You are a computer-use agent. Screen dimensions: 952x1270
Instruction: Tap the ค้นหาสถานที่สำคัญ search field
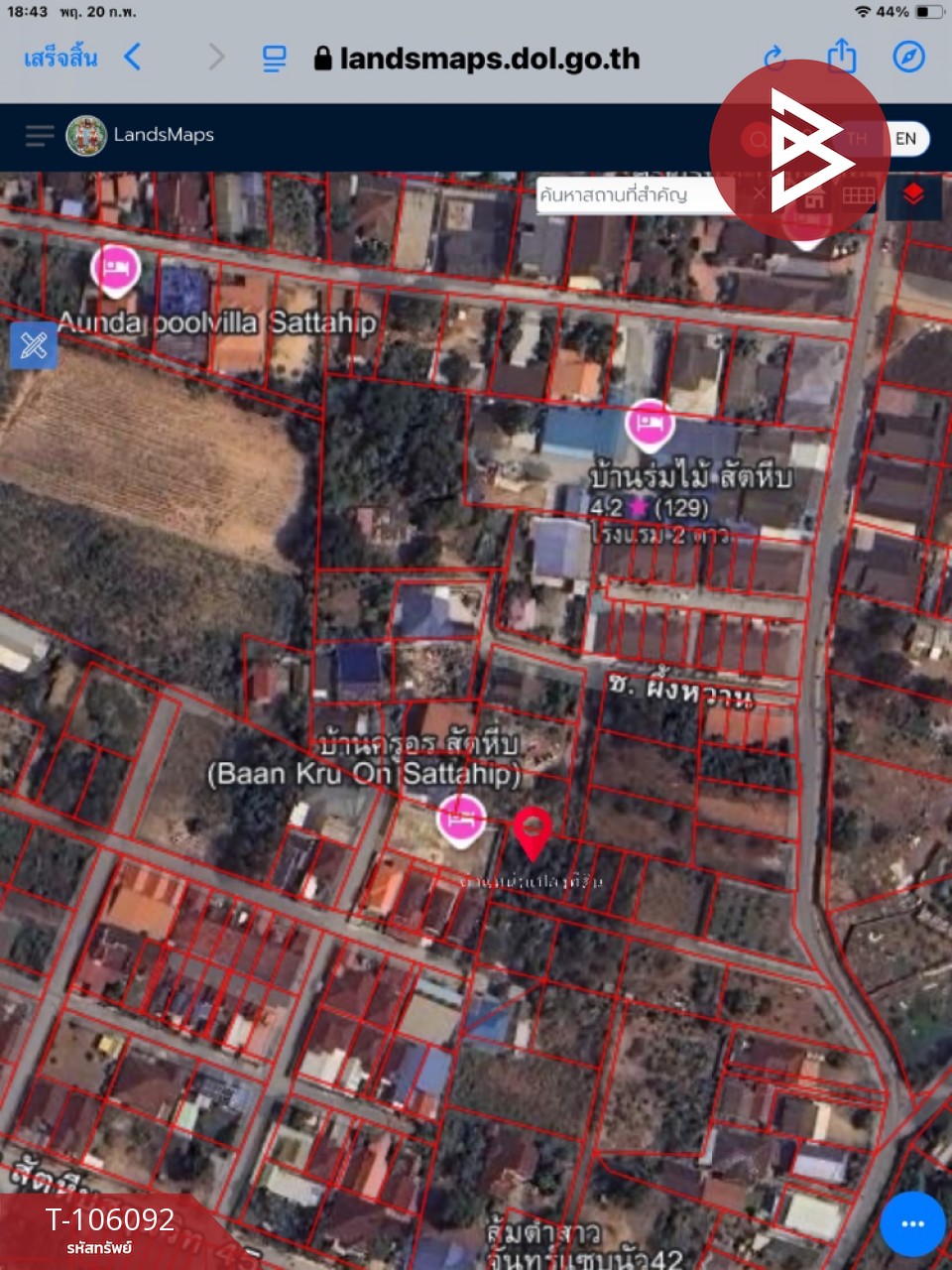pos(635,194)
